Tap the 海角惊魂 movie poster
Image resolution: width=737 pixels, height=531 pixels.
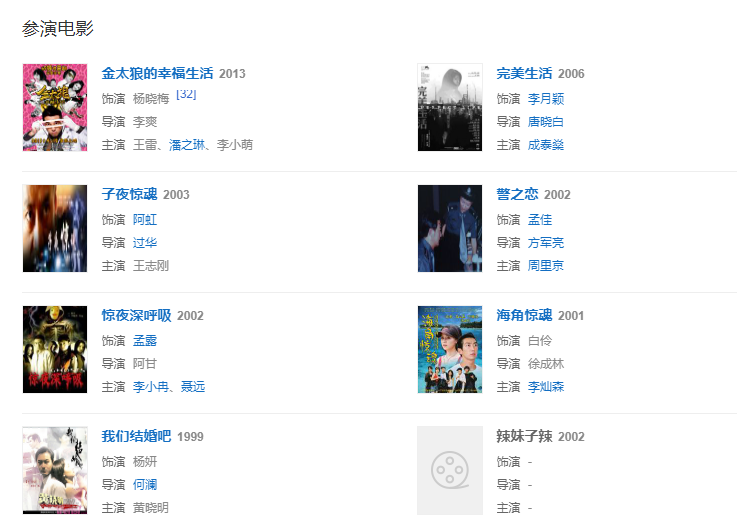click(x=449, y=349)
